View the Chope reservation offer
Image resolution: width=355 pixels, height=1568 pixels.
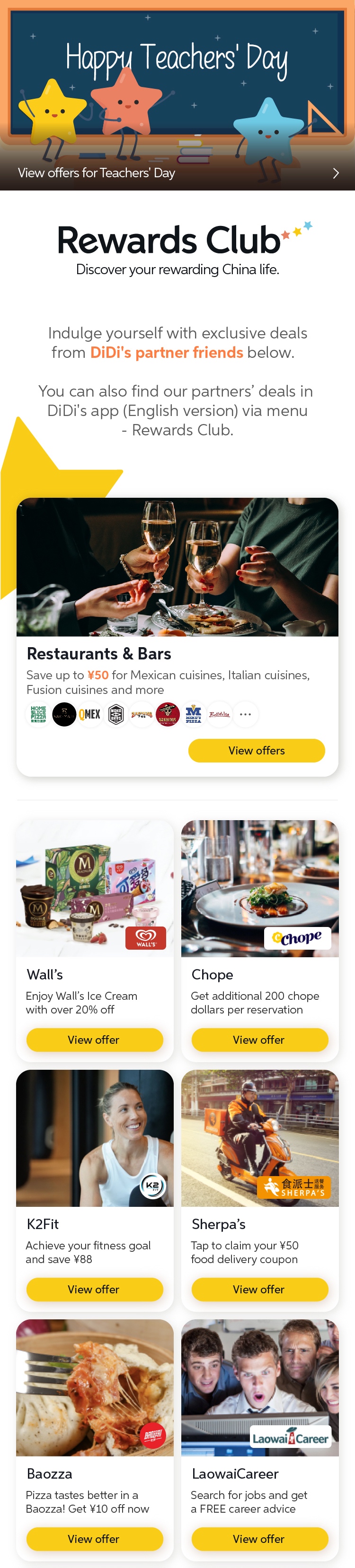tap(259, 1039)
